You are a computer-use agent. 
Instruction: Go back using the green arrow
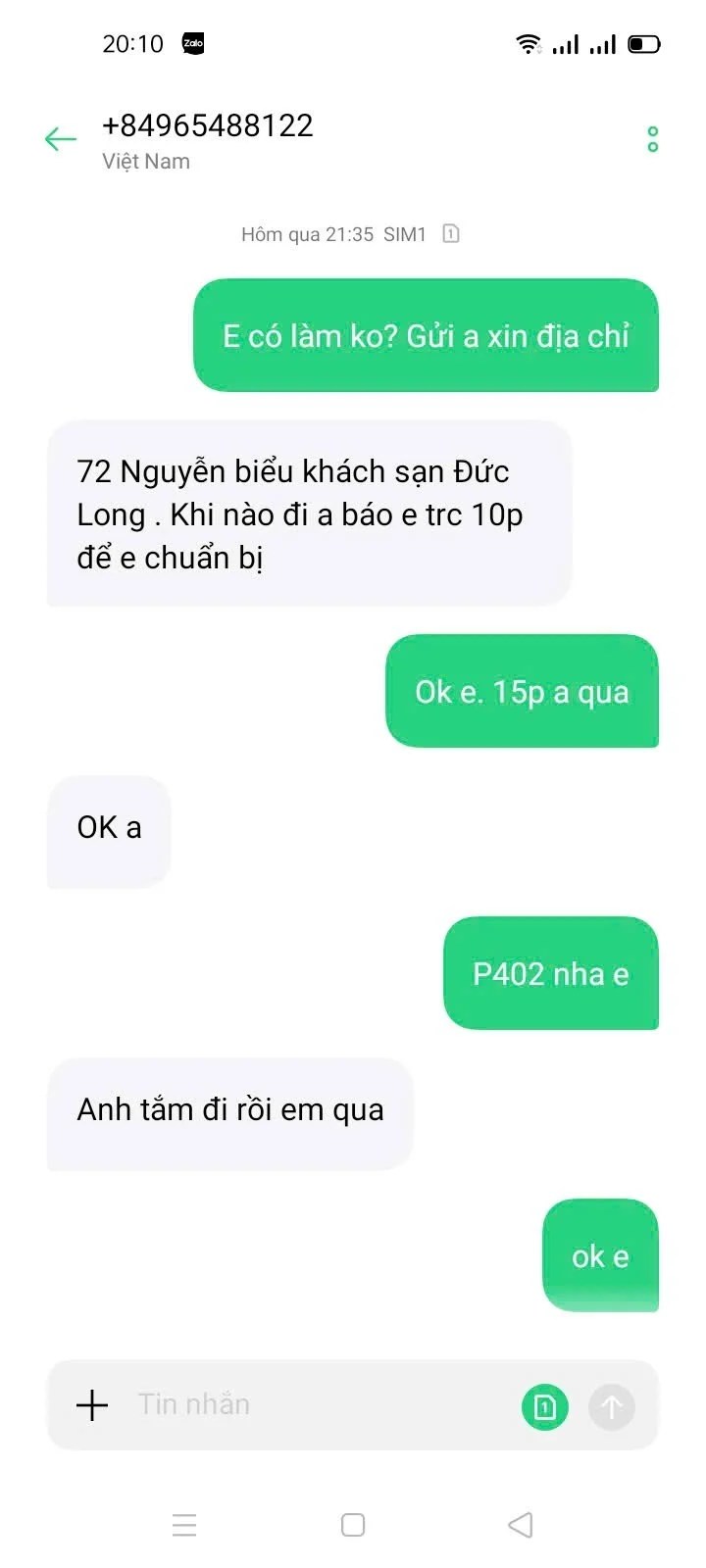[x=61, y=139]
